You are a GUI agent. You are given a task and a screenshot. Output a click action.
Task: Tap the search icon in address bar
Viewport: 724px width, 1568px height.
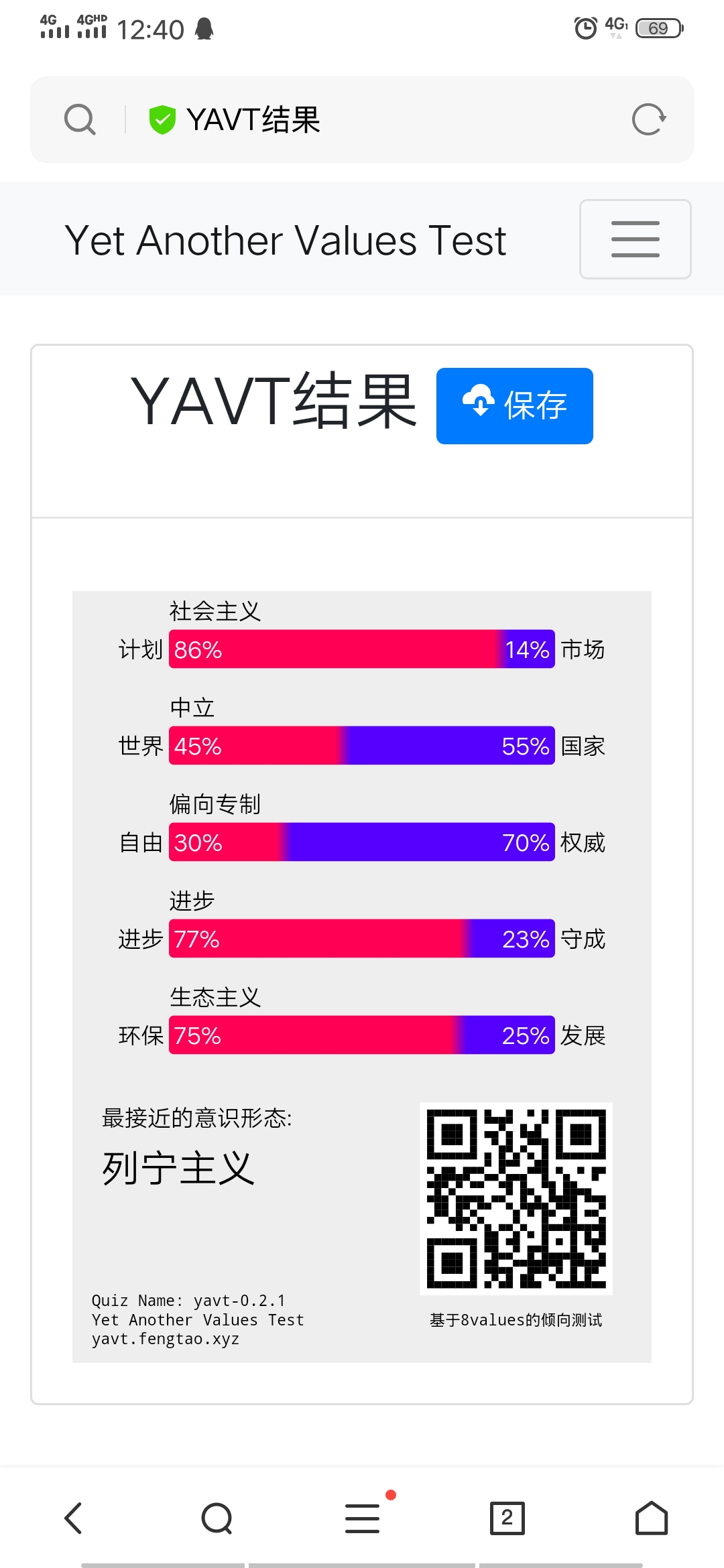click(80, 120)
